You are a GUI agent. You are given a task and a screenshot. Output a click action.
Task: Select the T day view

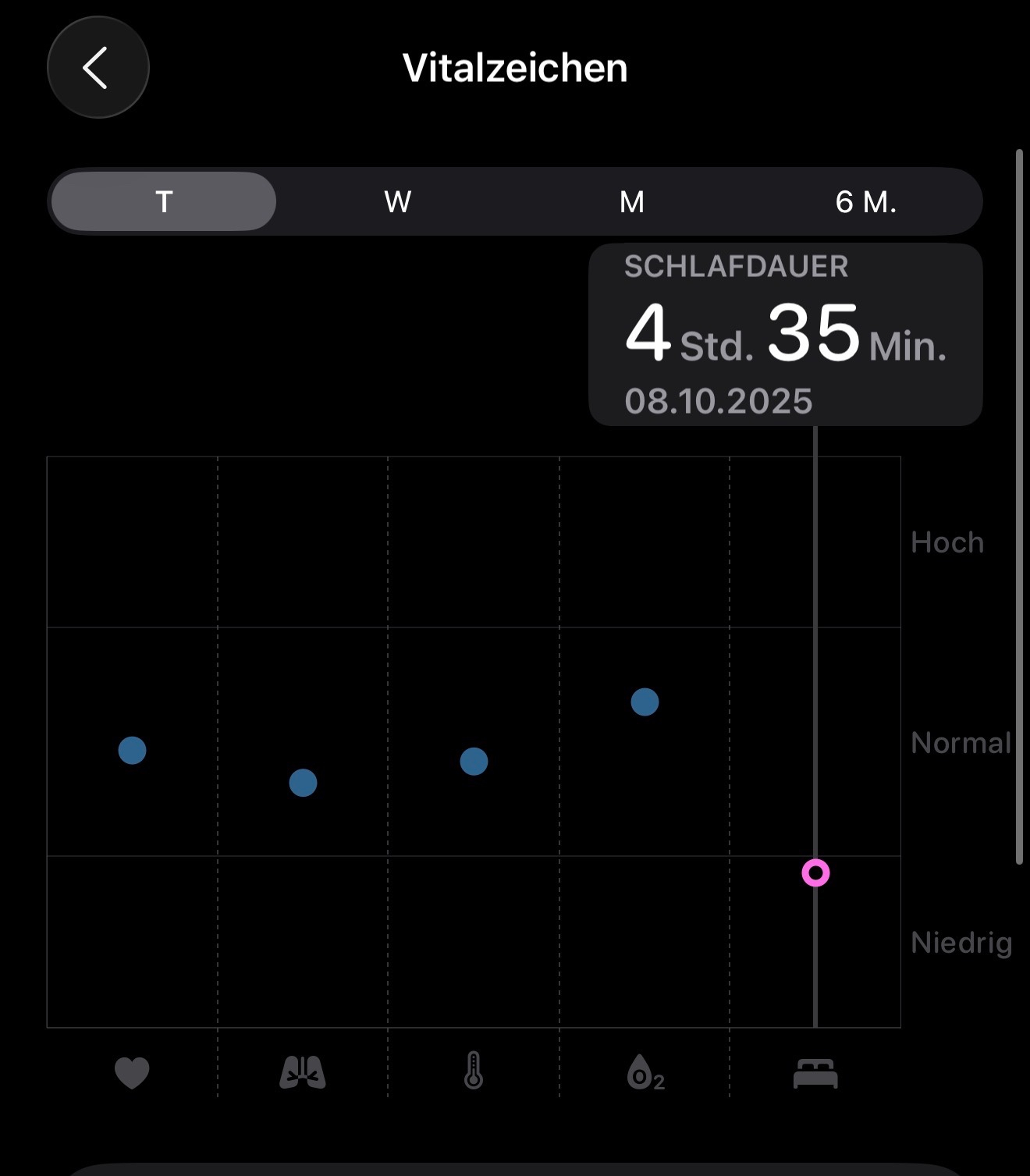[164, 201]
